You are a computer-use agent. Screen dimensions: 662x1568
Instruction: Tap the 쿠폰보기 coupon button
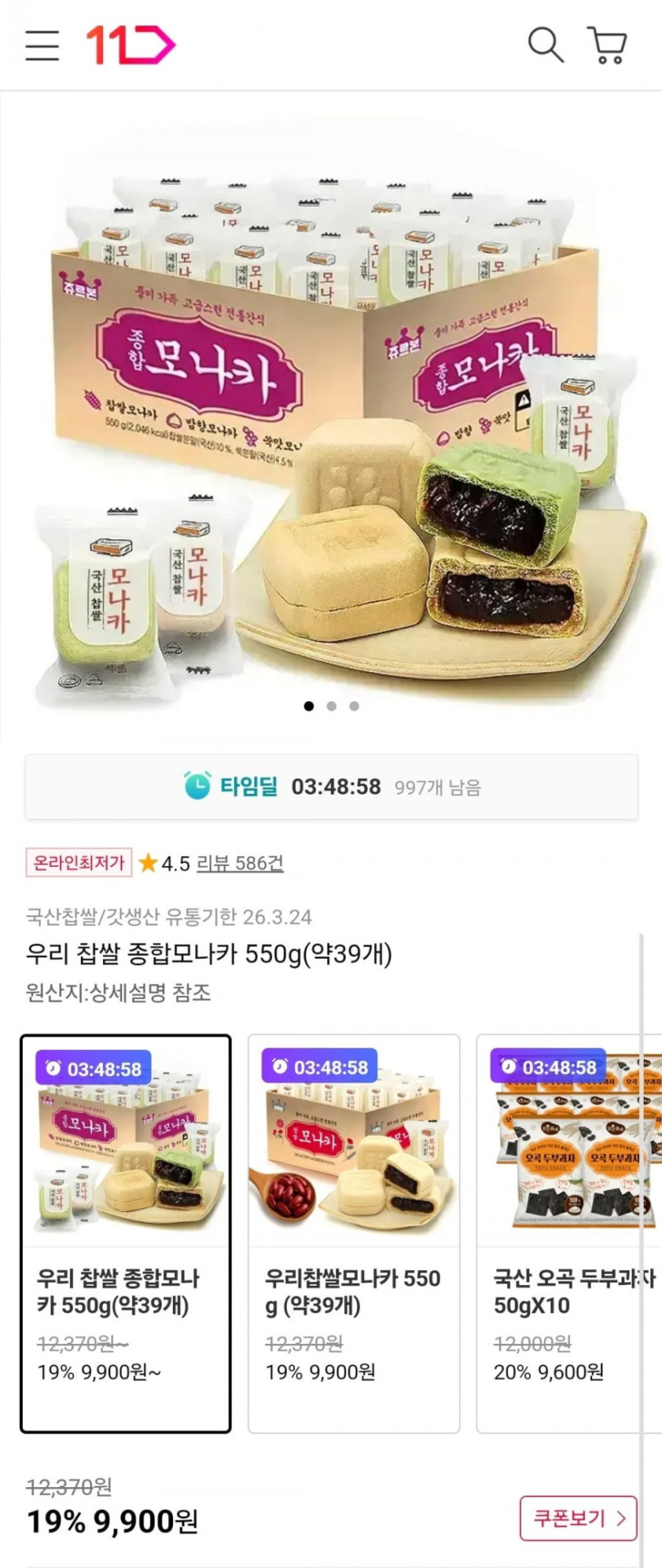click(578, 1518)
